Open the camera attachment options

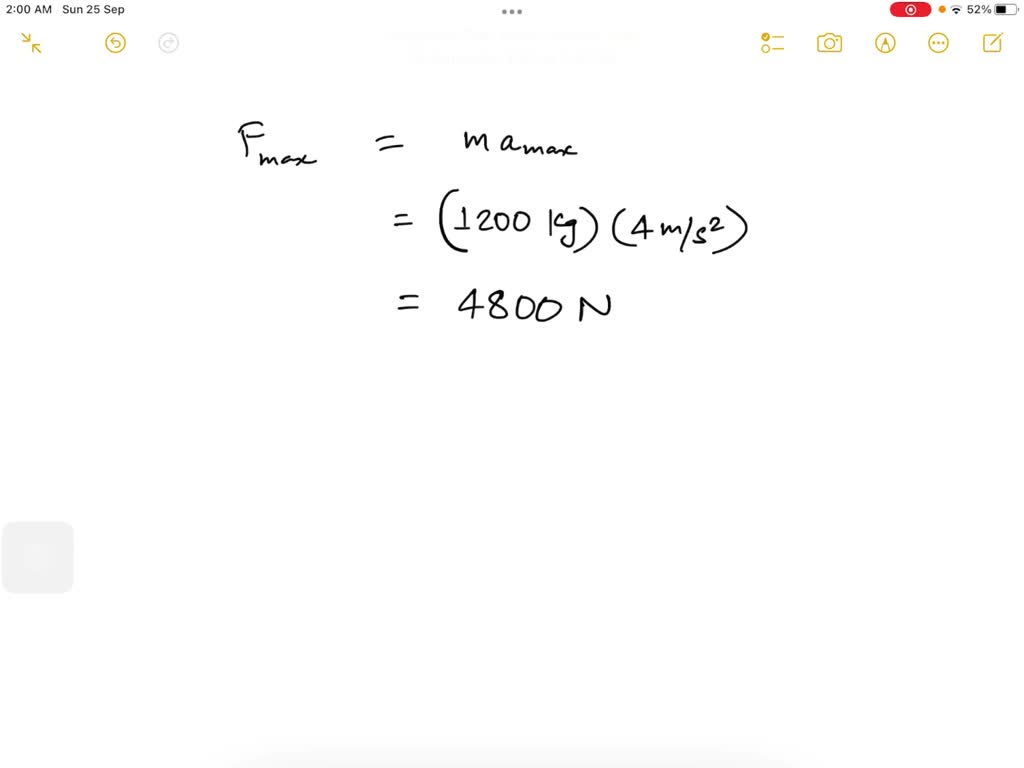point(829,43)
